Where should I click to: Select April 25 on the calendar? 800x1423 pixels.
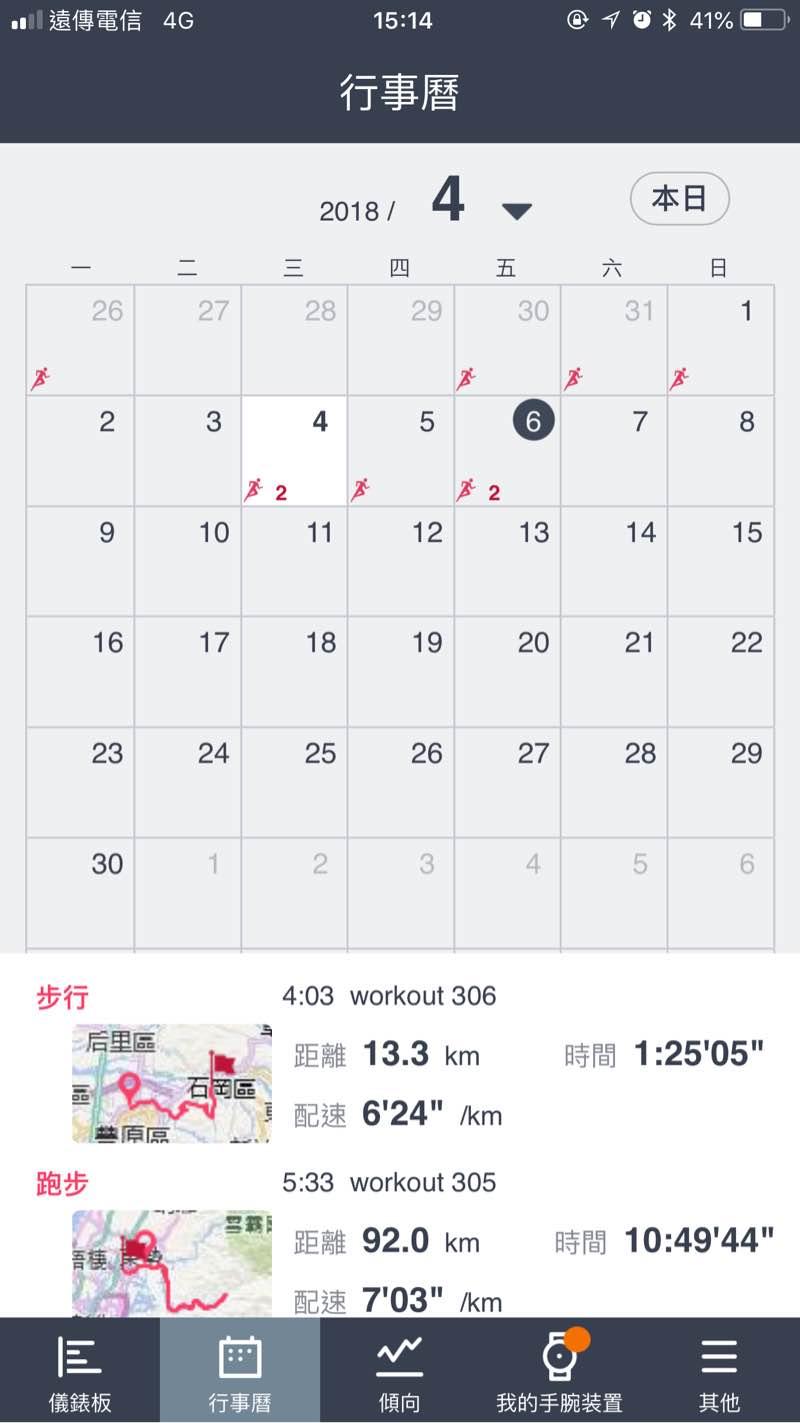[x=294, y=782]
